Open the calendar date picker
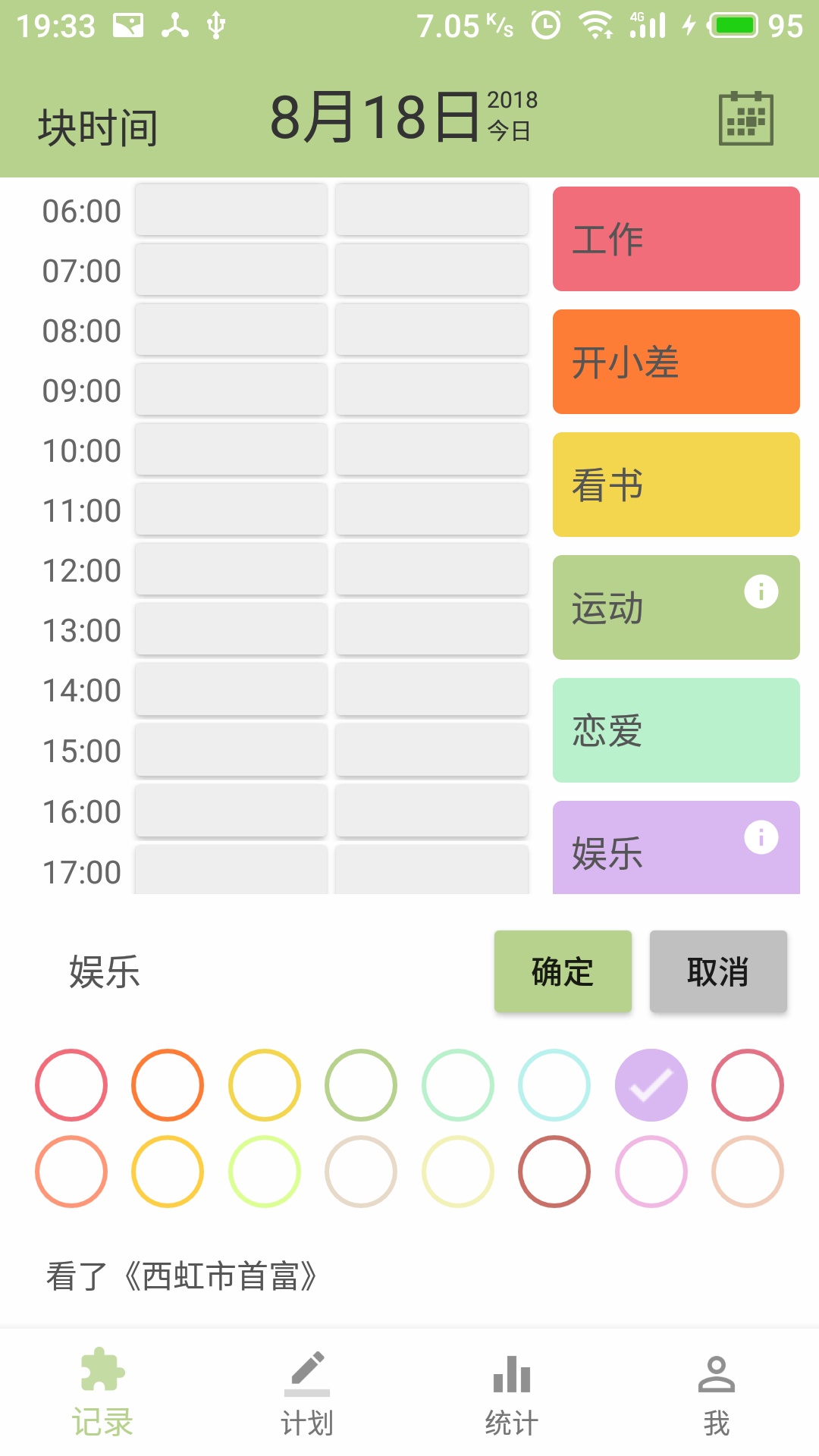Viewport: 819px width, 1456px height. point(747,118)
